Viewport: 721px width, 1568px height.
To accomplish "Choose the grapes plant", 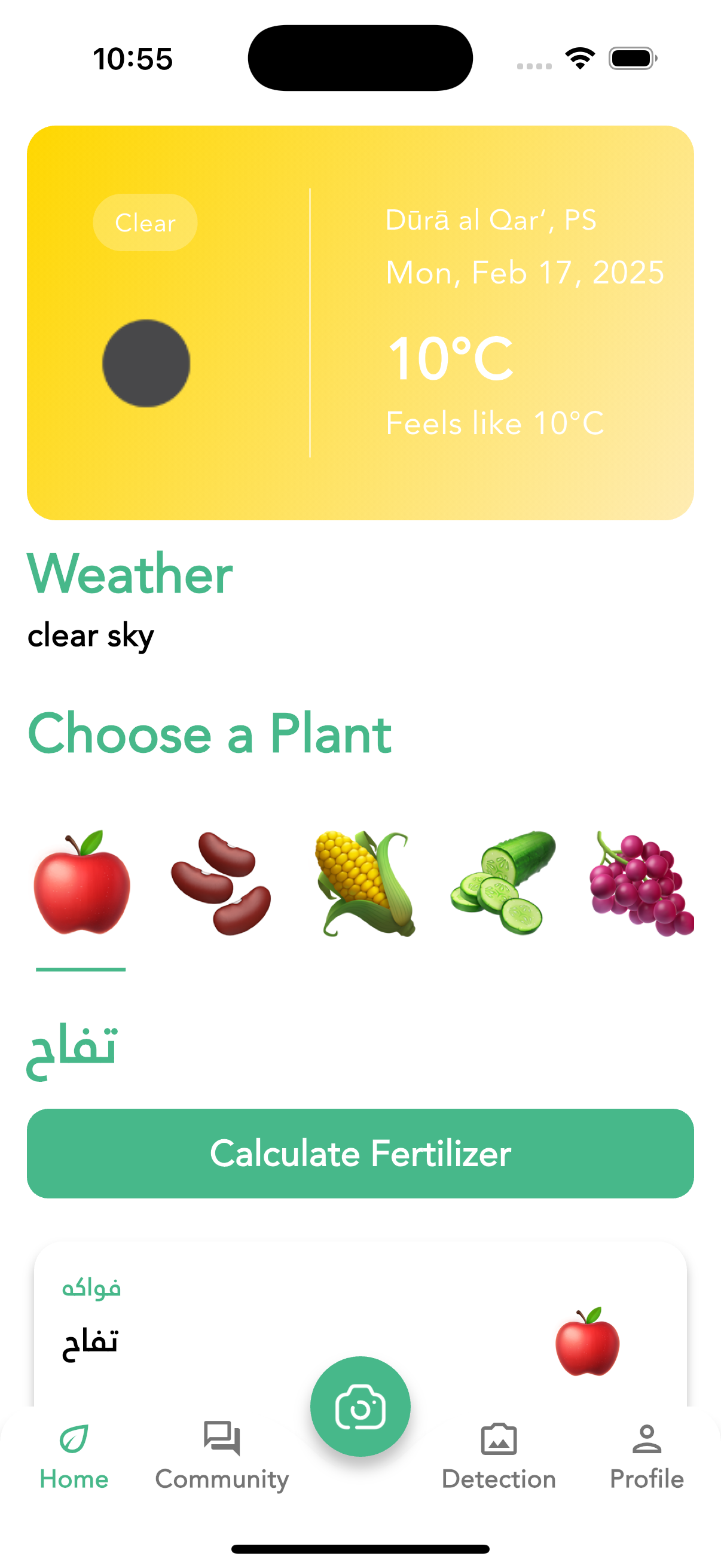I will 642,883.
